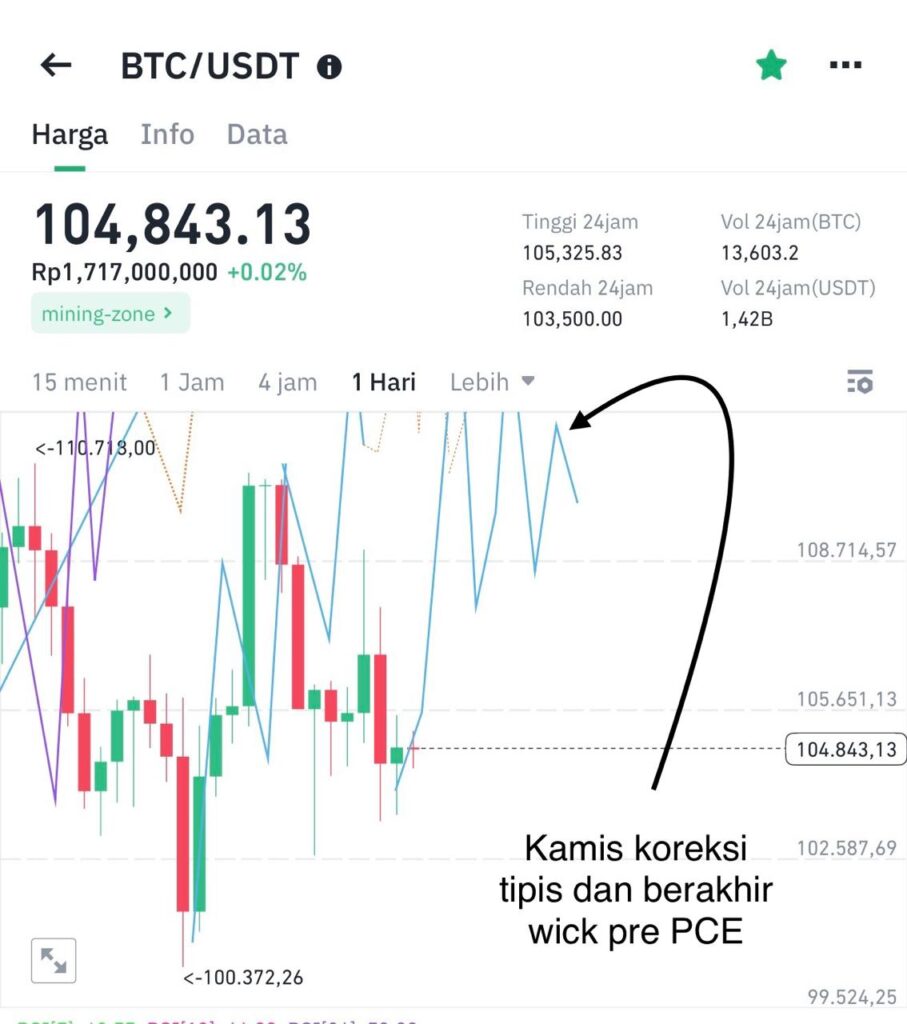Toggle the favorite star
This screenshot has height=1024, width=907.
pyautogui.click(x=771, y=66)
